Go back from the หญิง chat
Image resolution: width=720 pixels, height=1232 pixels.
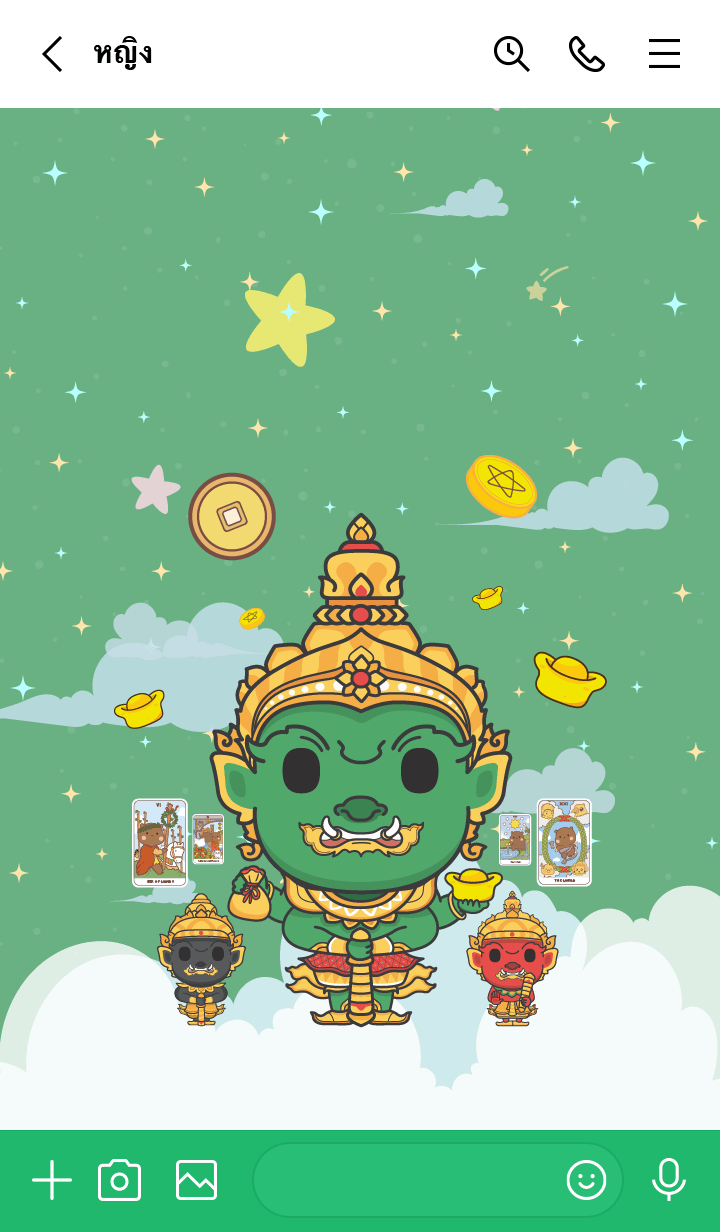(52, 54)
